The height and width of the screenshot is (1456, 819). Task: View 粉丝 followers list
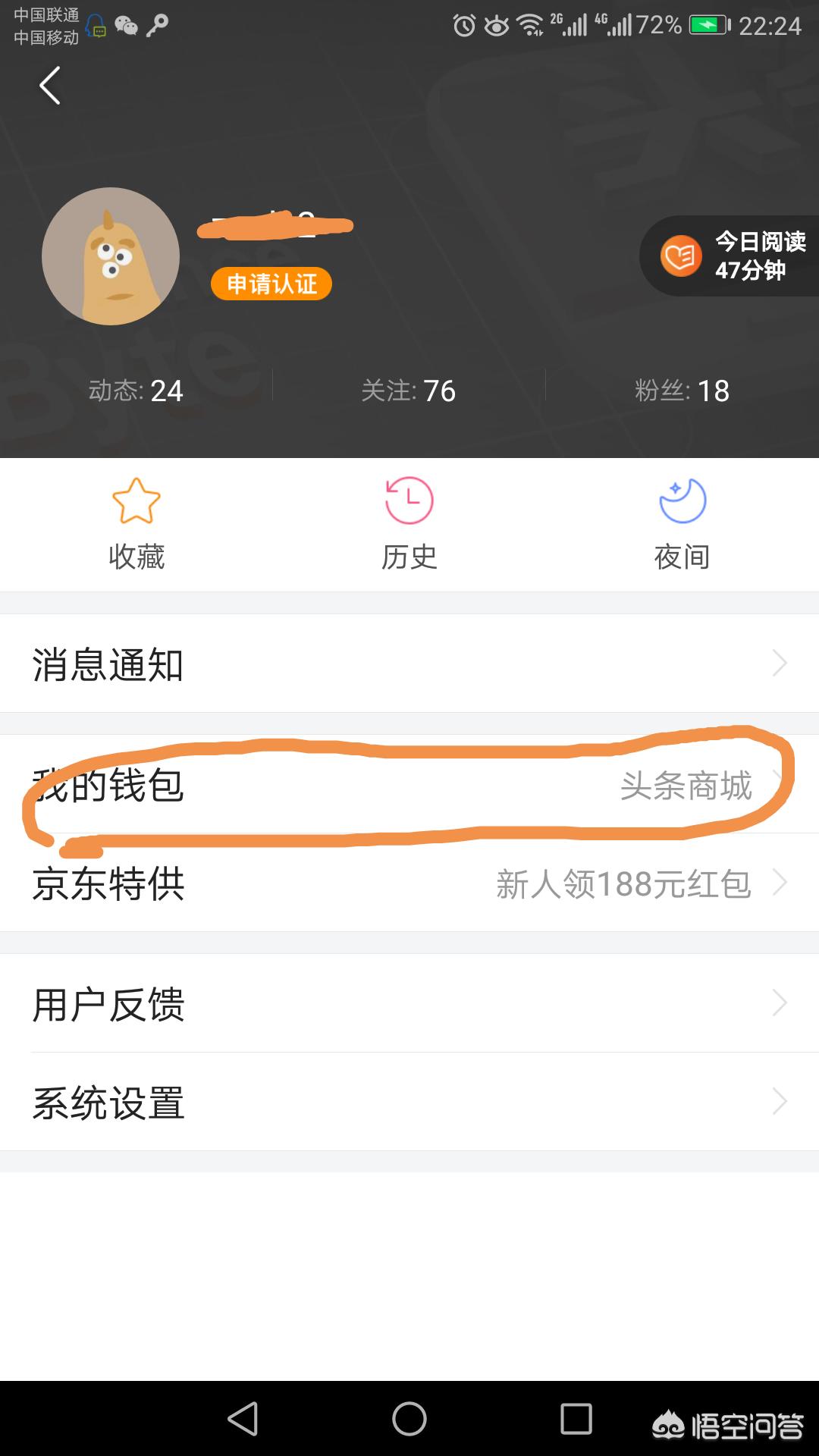(682, 391)
